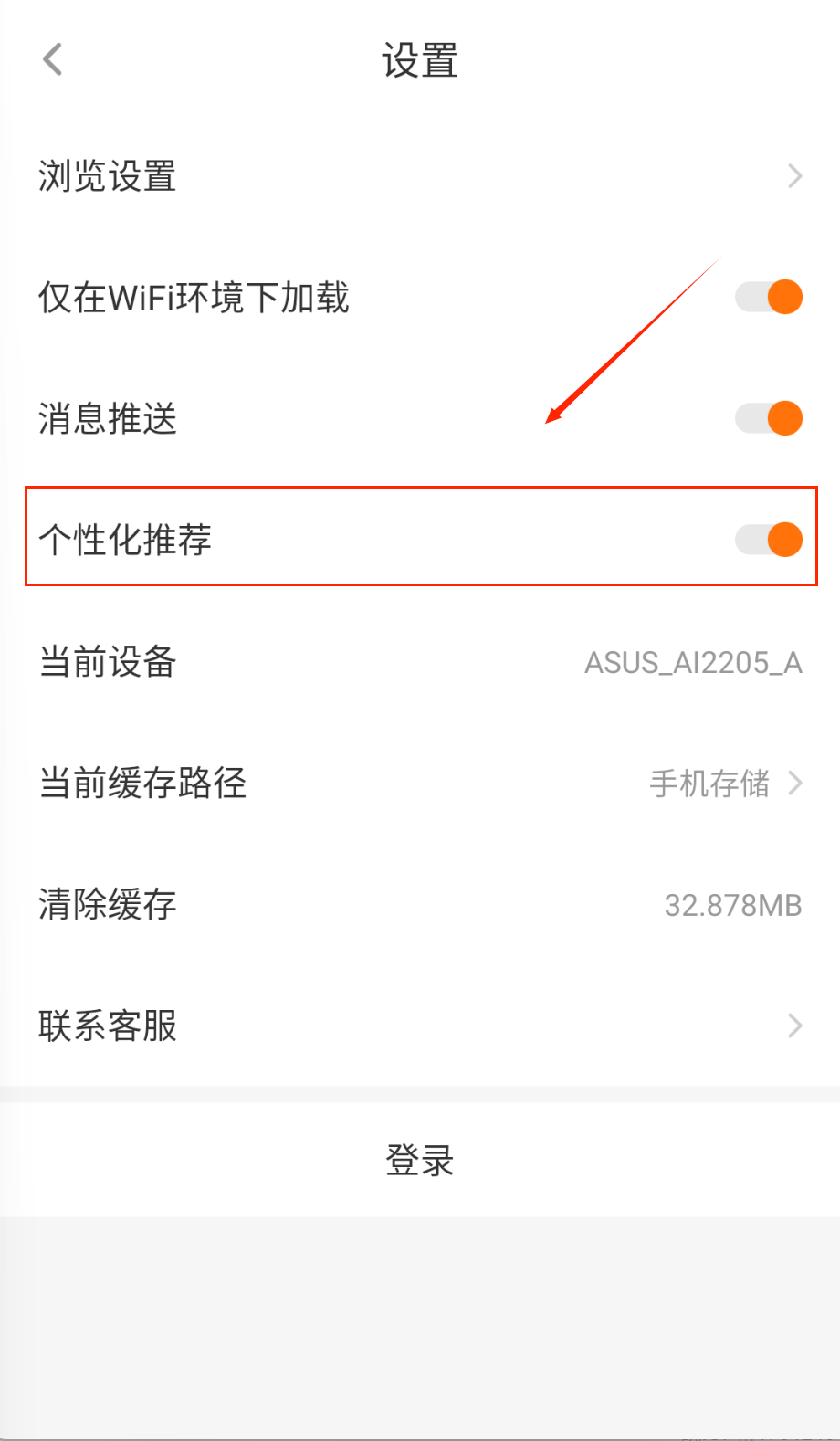Turn off 消息推送 notifications
Screen dimensions: 840x1441
point(769,418)
